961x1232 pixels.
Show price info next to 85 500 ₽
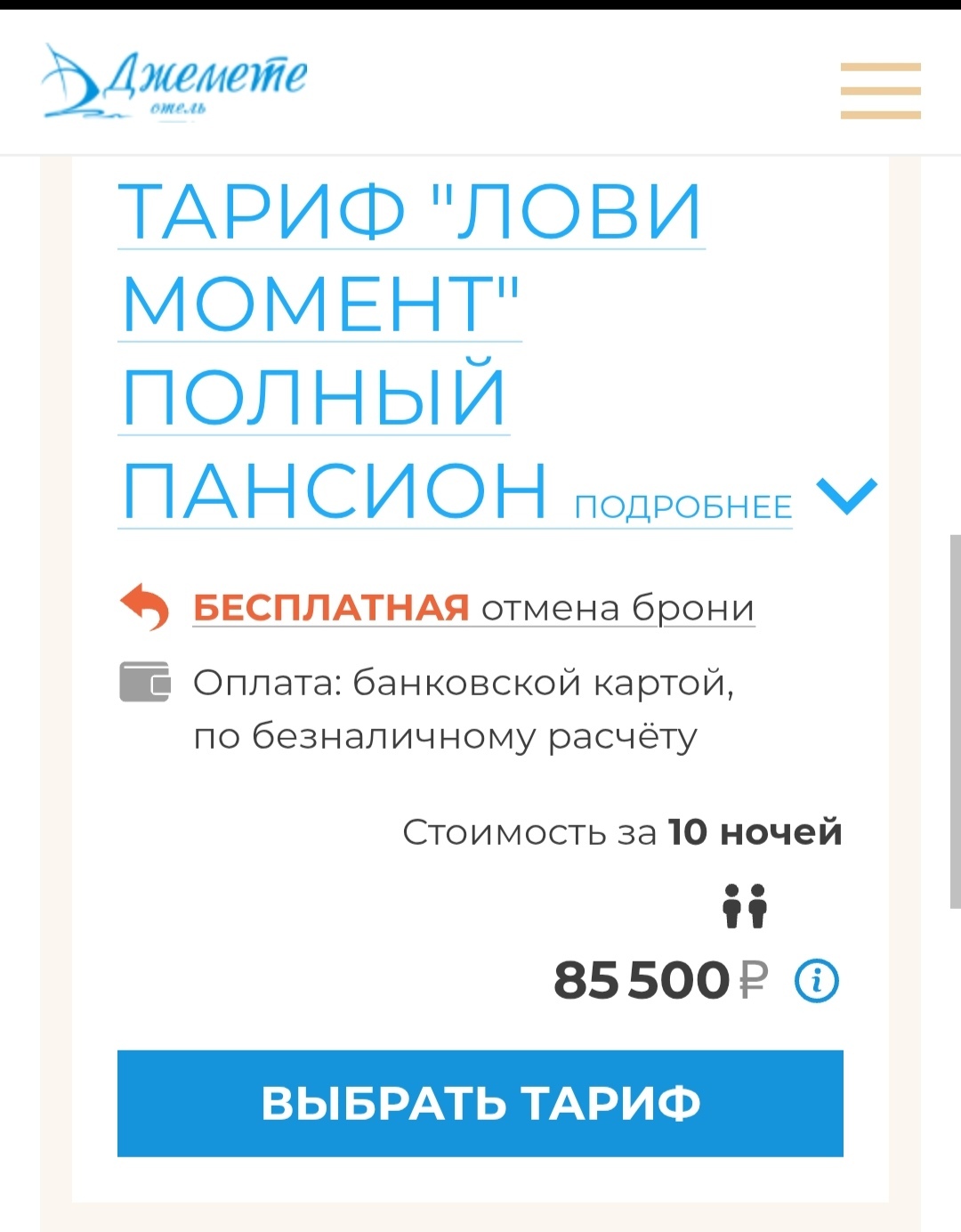816,981
